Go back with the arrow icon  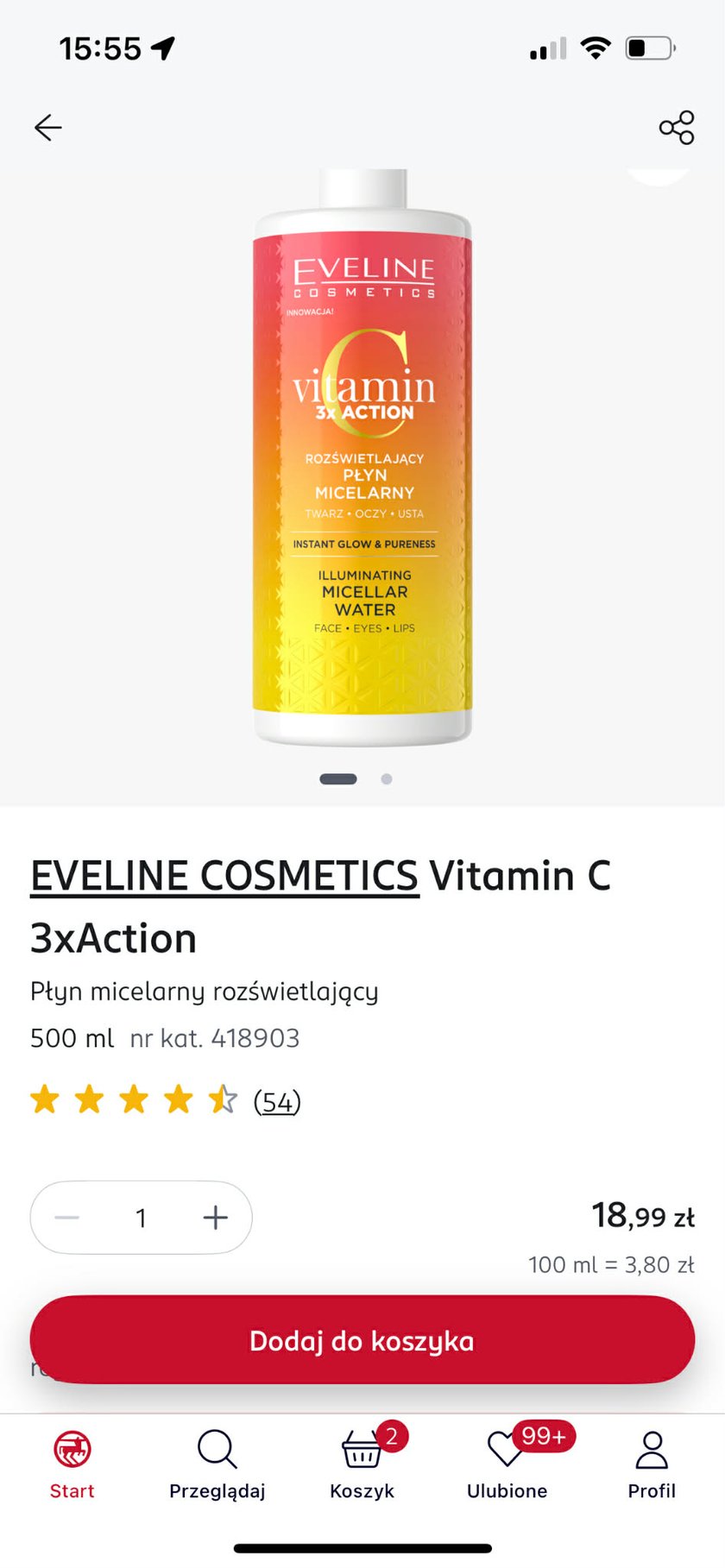[48, 128]
